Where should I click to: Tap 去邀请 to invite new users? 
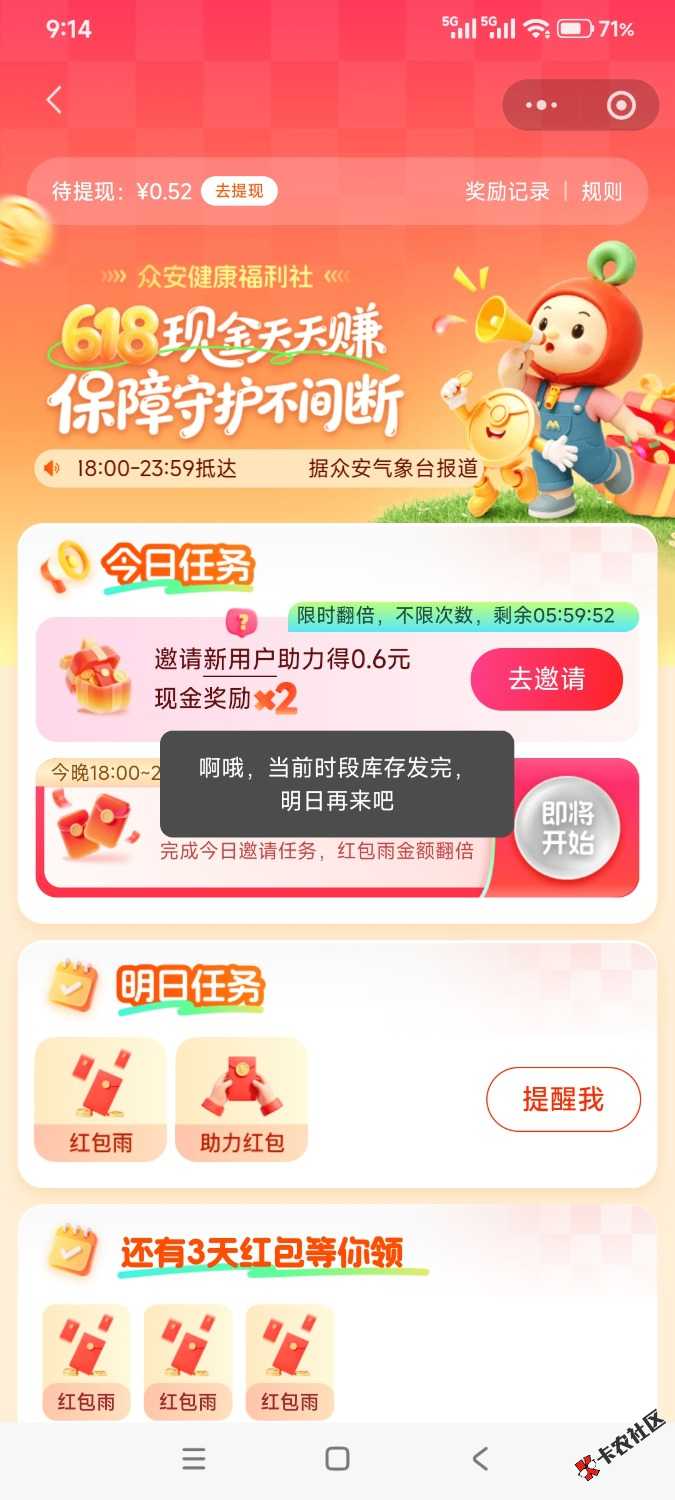[546, 679]
